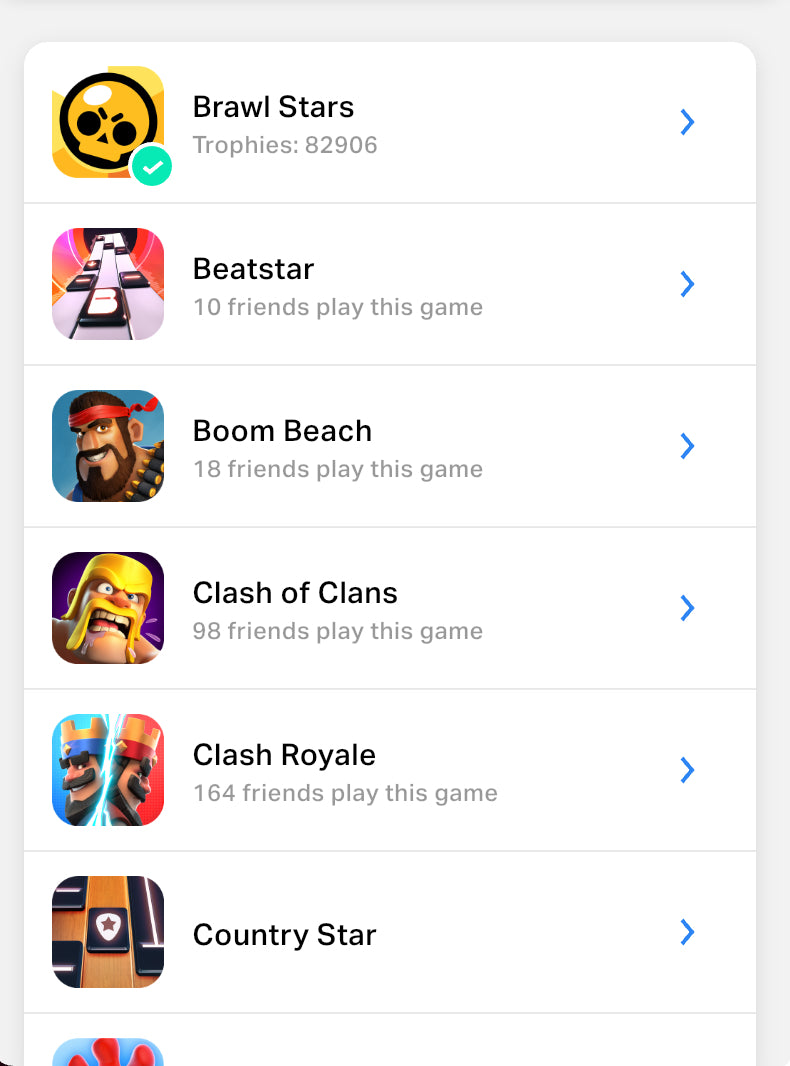Open the Brawl Stars game row

coord(389,123)
